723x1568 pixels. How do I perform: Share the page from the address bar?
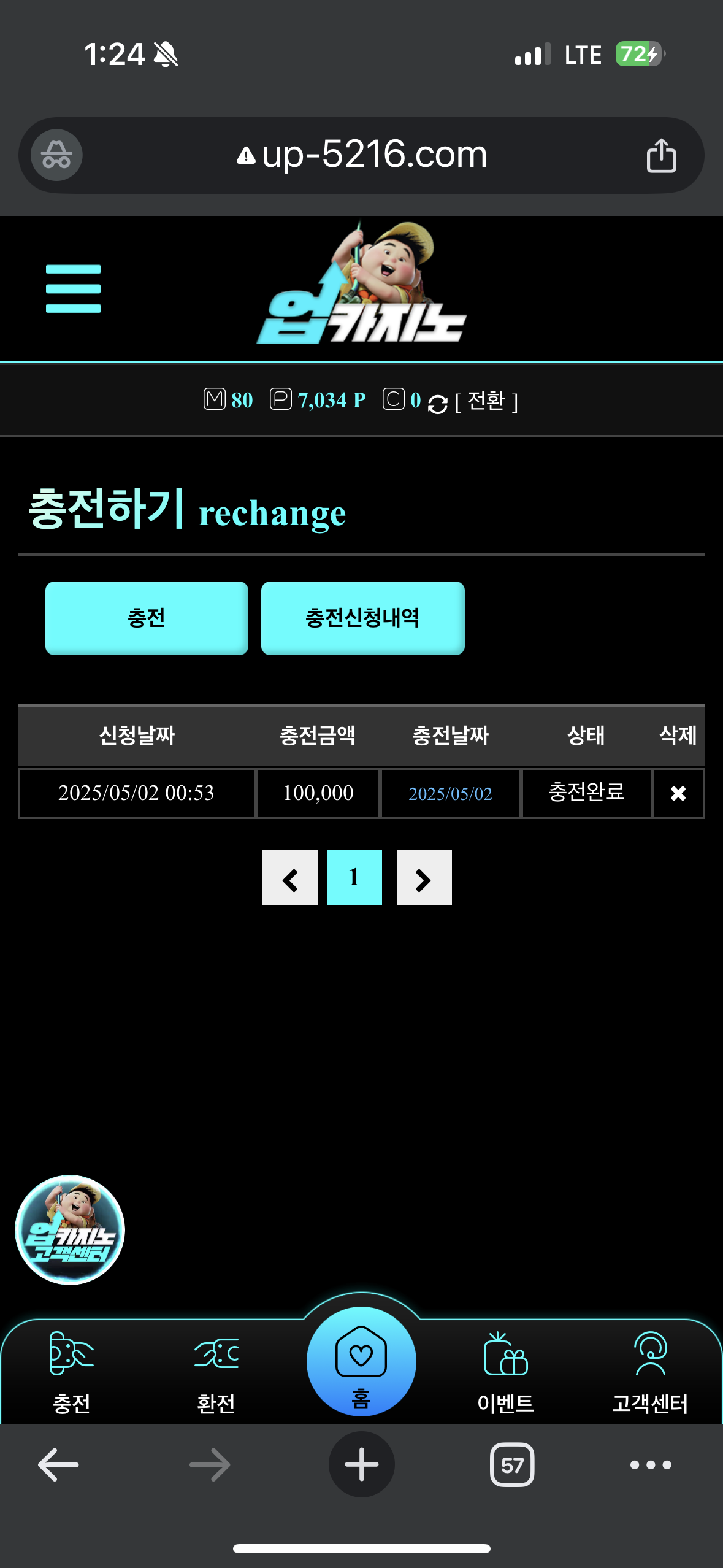pos(661,155)
